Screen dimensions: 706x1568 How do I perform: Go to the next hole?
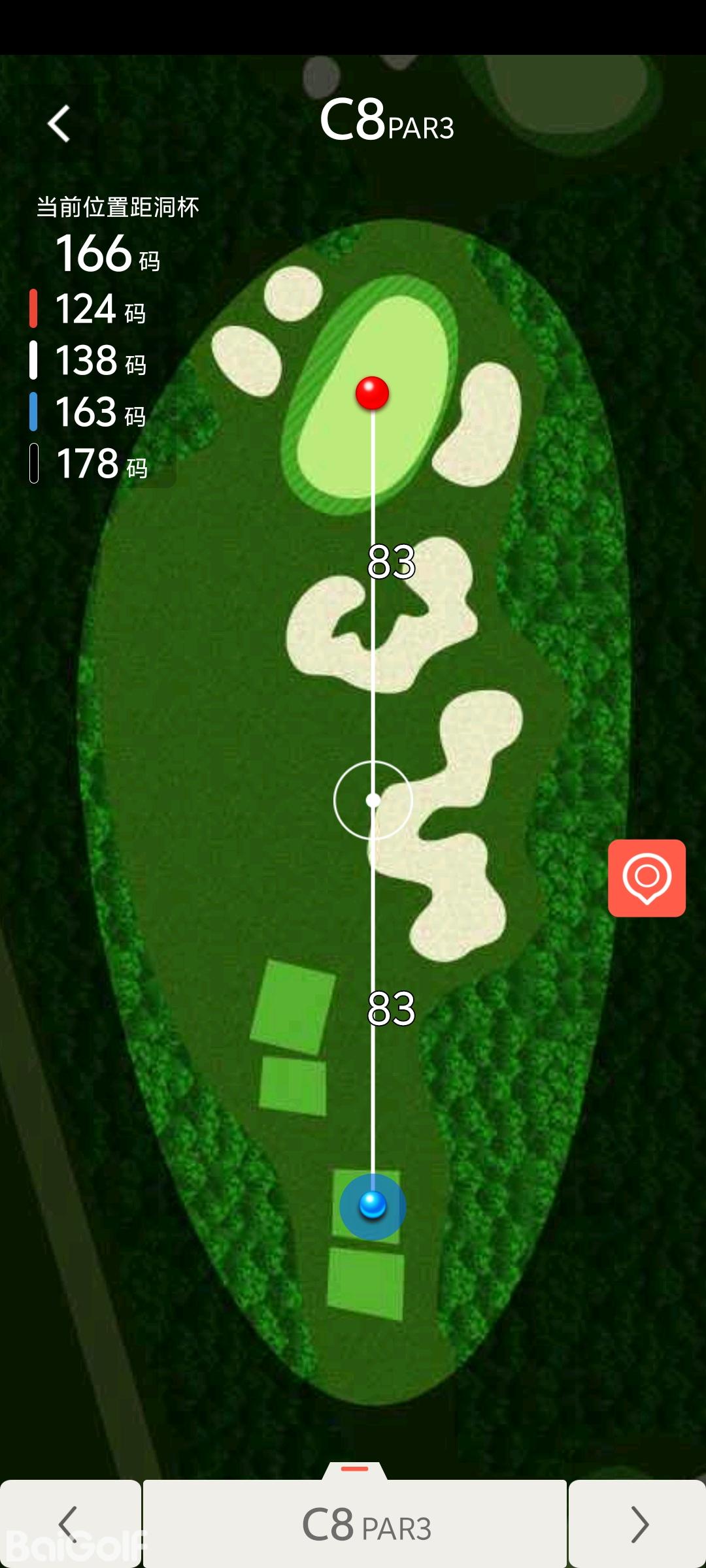[637, 1524]
